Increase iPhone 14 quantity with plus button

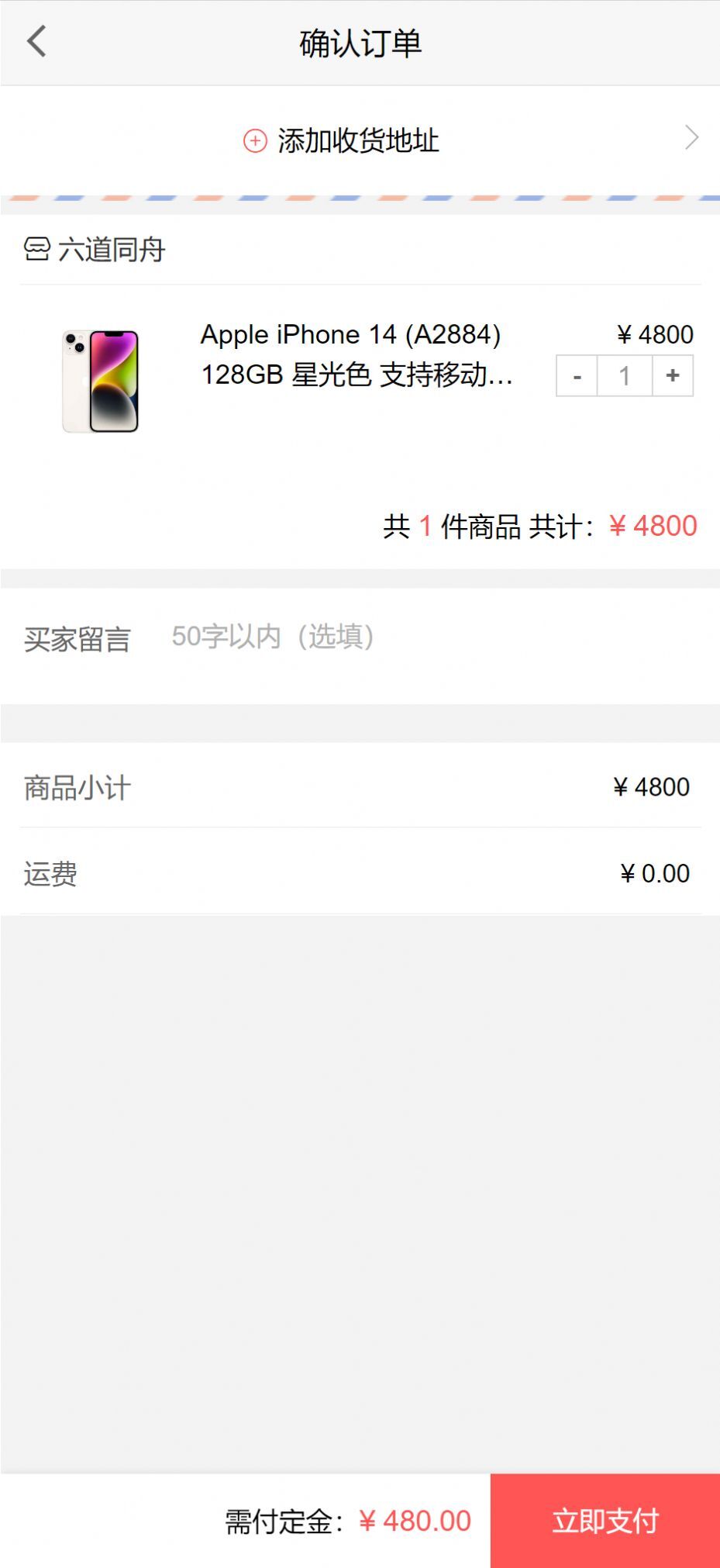coord(673,376)
